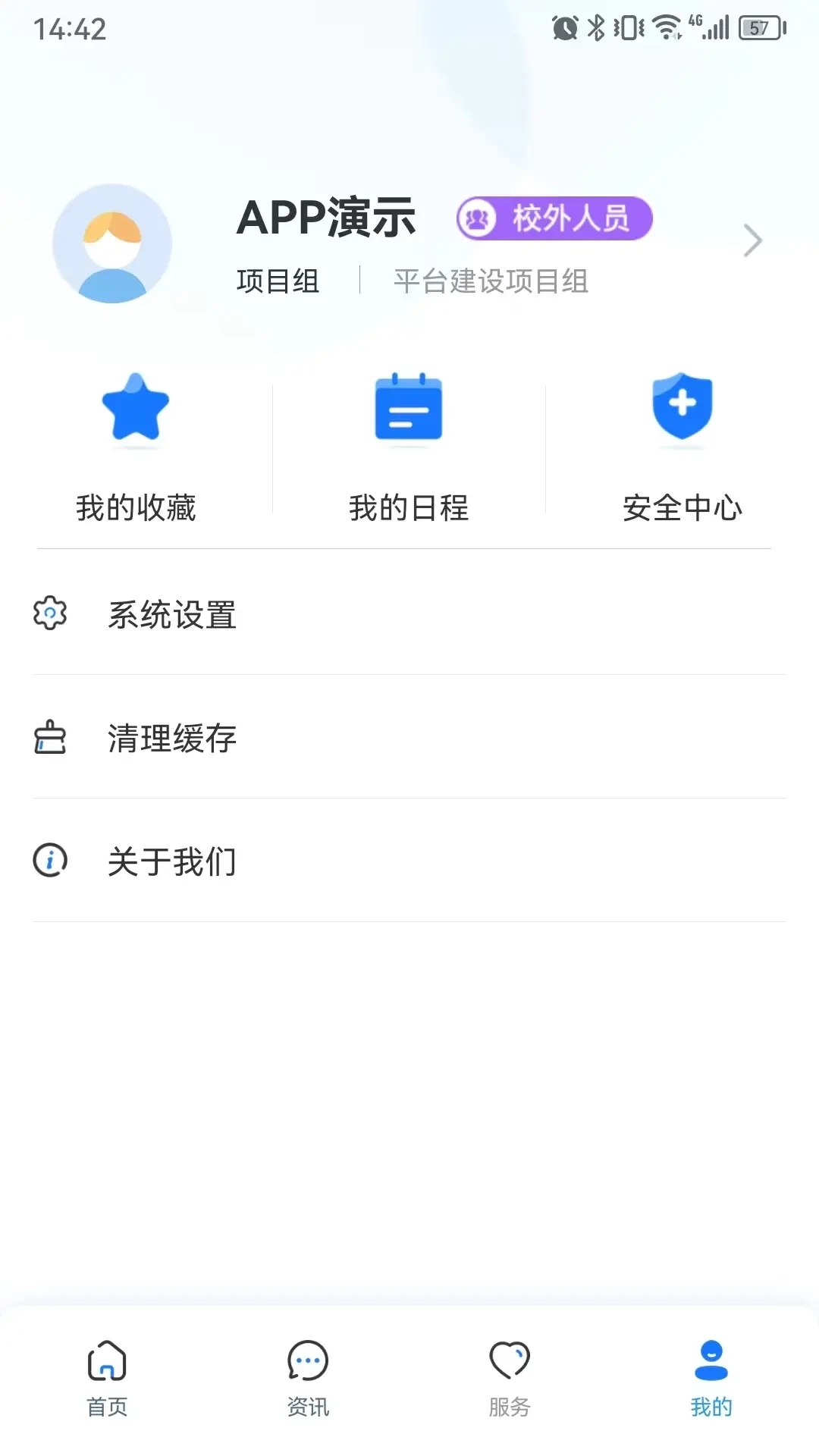Click the 项目组 label
Viewport: 819px width, 1456px height.
(x=277, y=281)
